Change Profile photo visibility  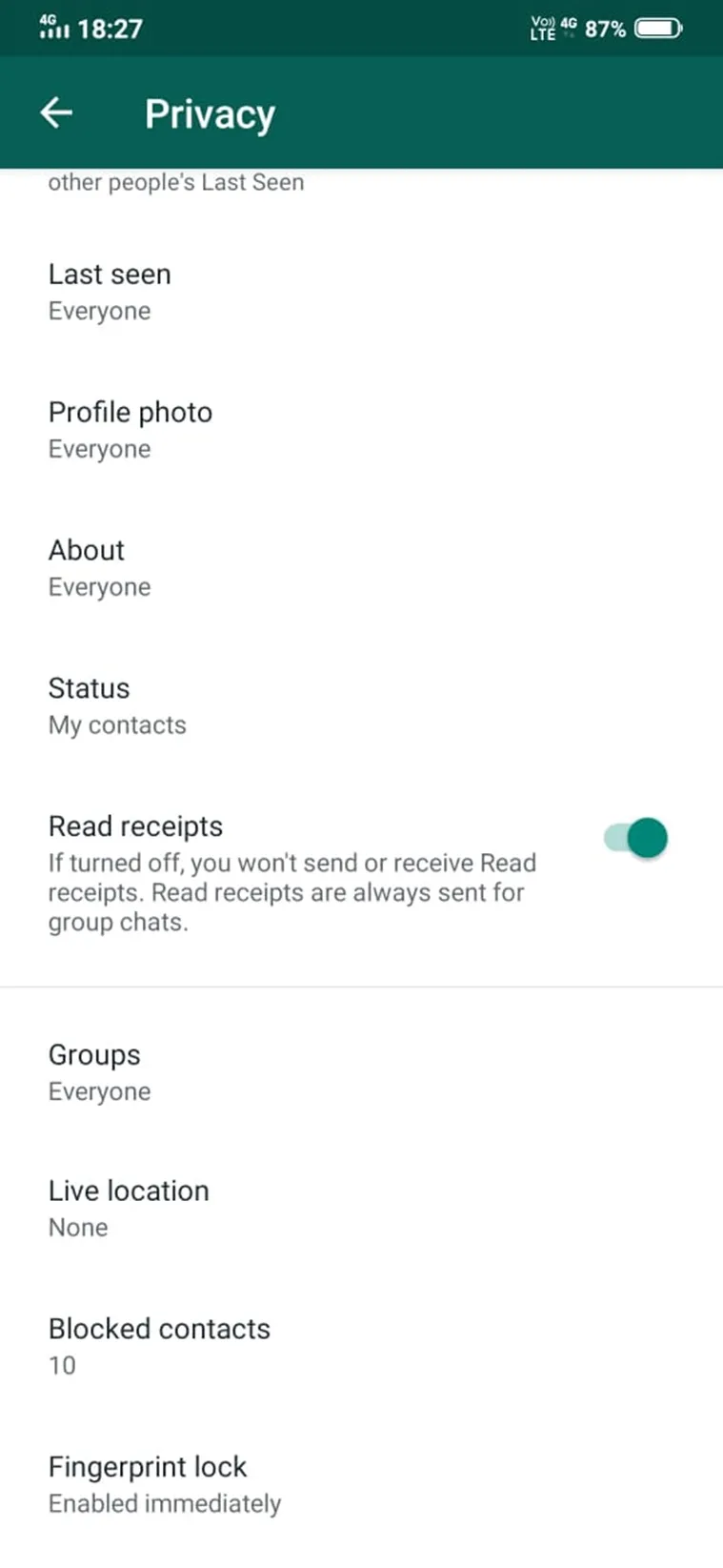pos(361,430)
